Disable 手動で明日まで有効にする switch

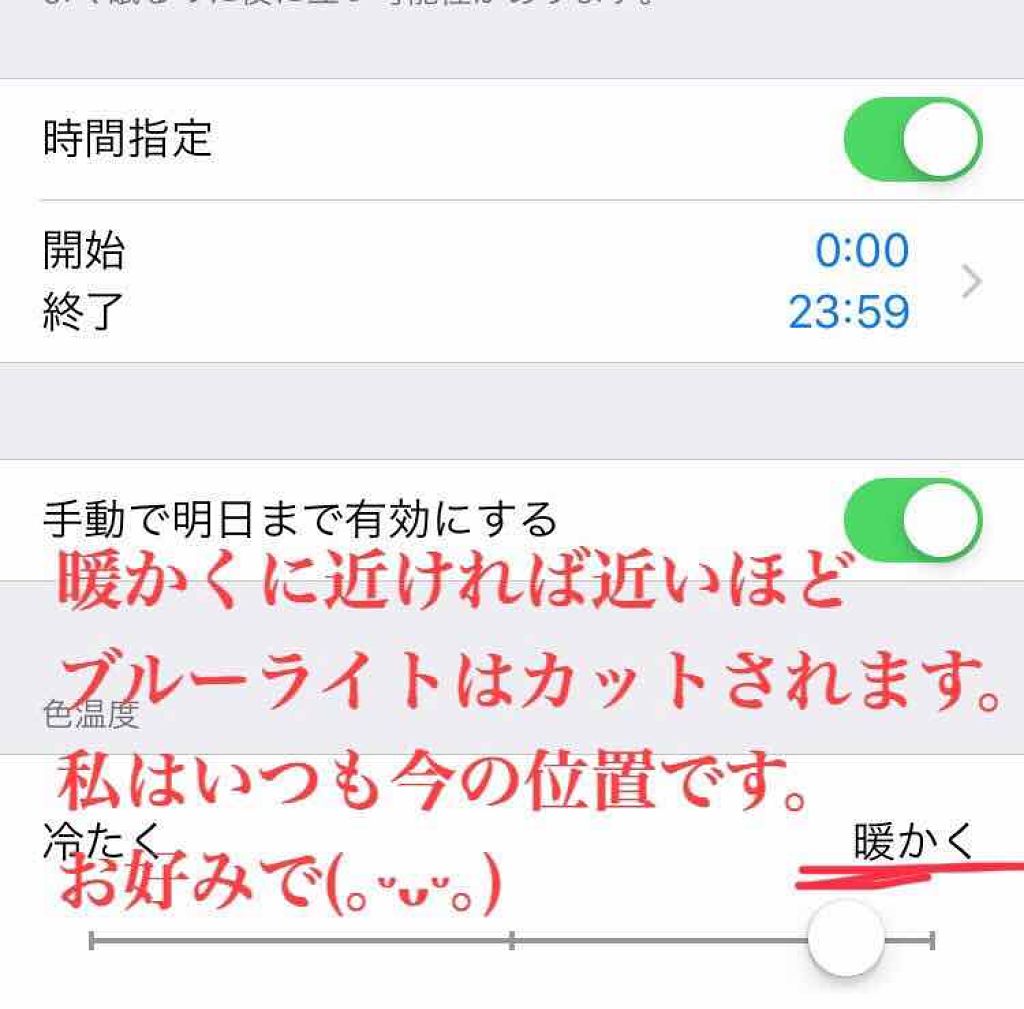(x=912, y=519)
